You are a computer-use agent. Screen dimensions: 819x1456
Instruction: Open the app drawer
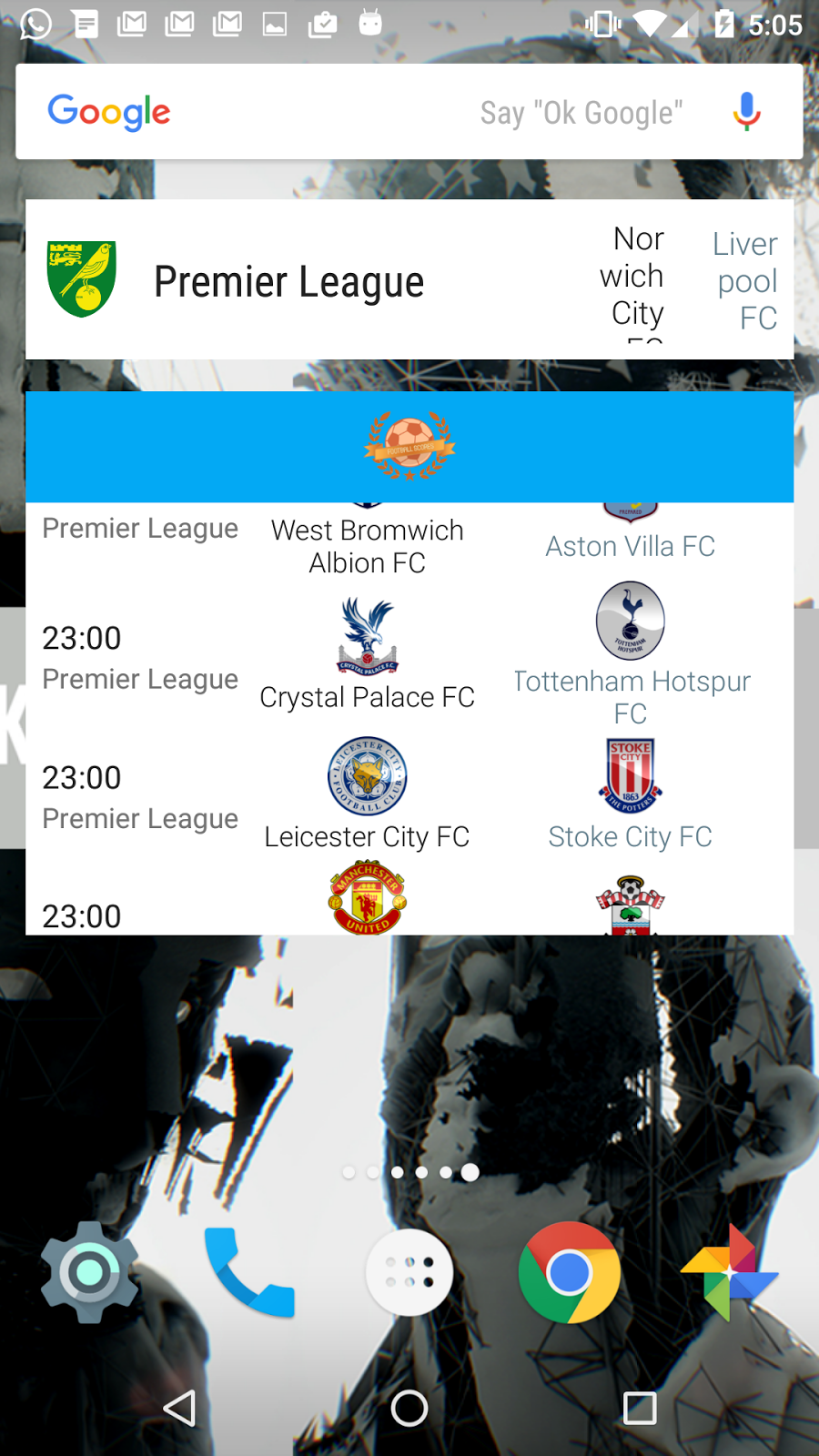click(x=409, y=1272)
